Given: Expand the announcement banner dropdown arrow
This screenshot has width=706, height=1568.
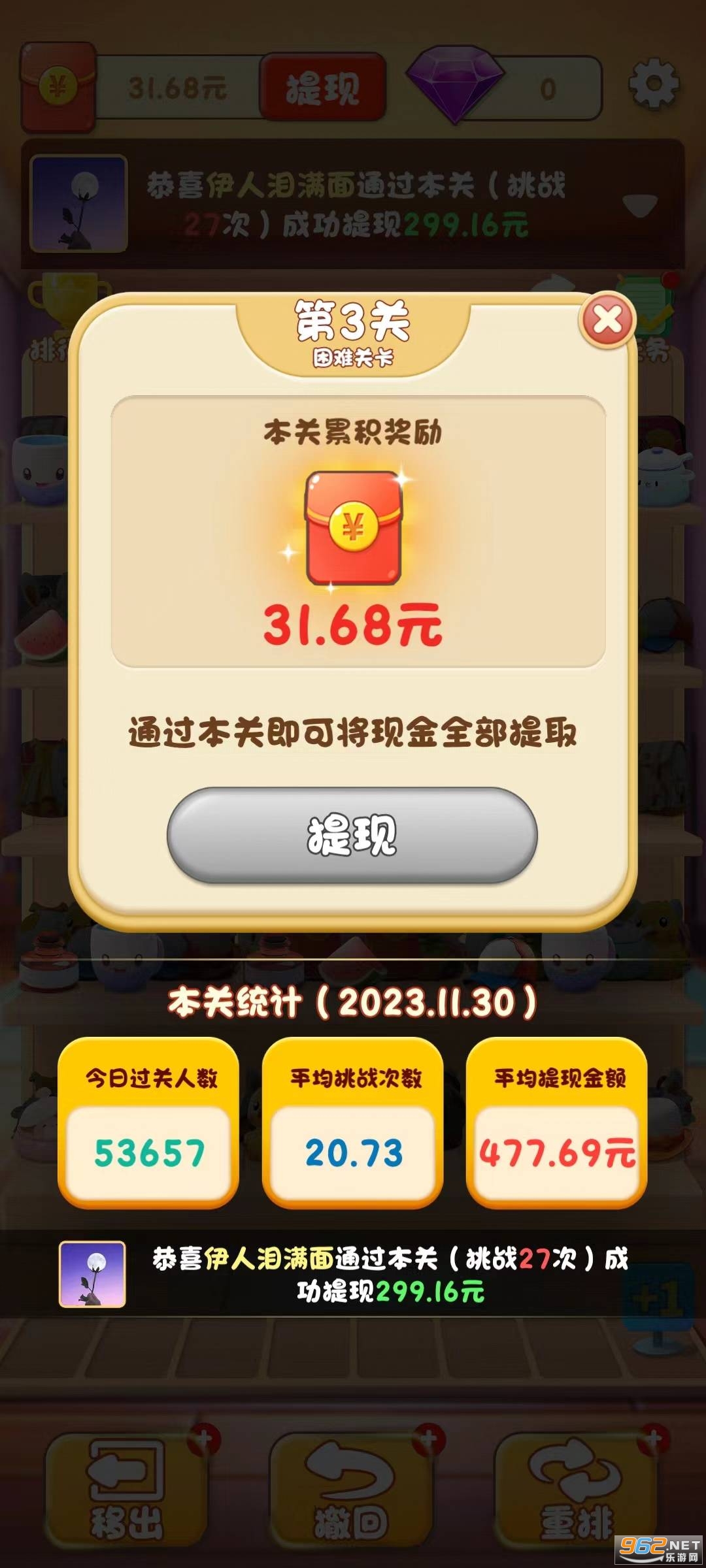Looking at the screenshot, I should [639, 206].
